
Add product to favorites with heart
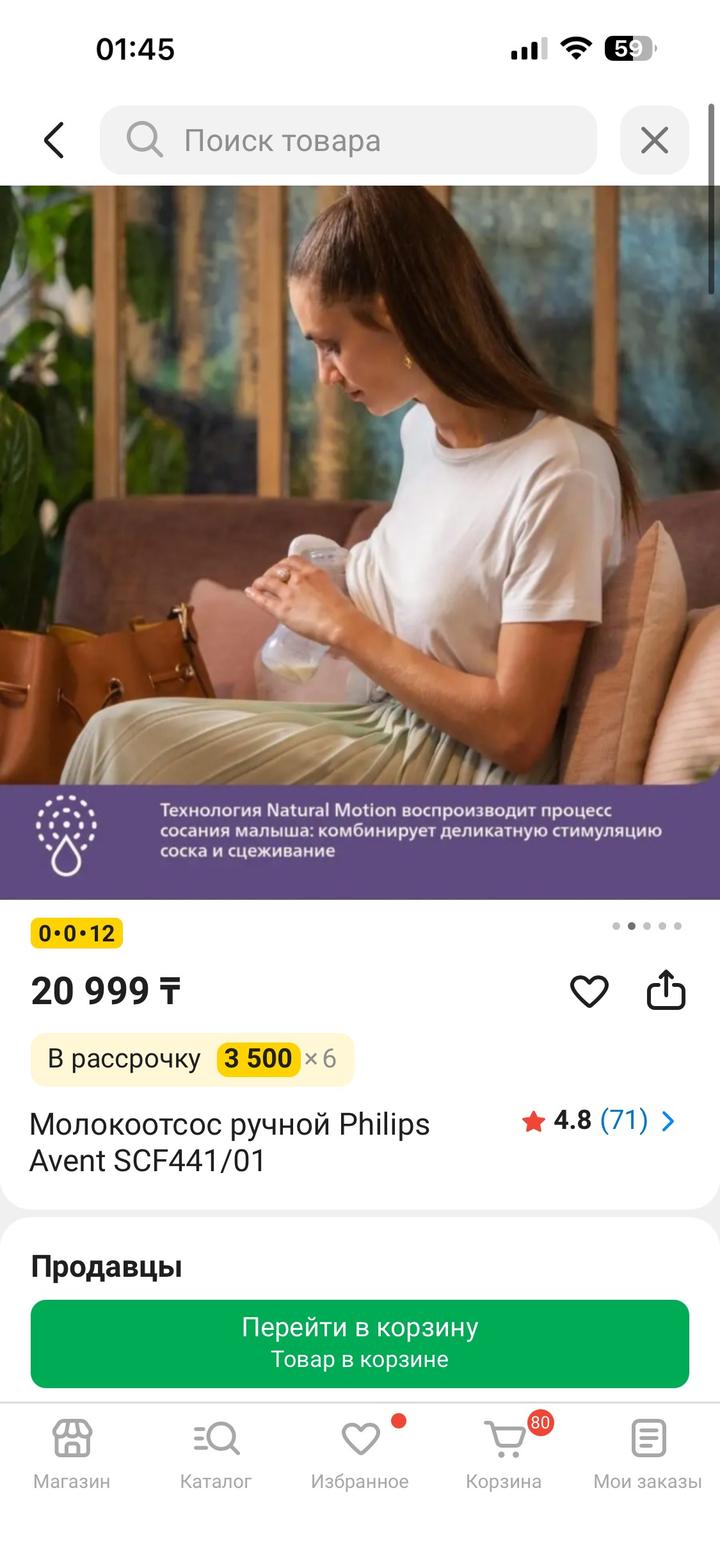589,991
